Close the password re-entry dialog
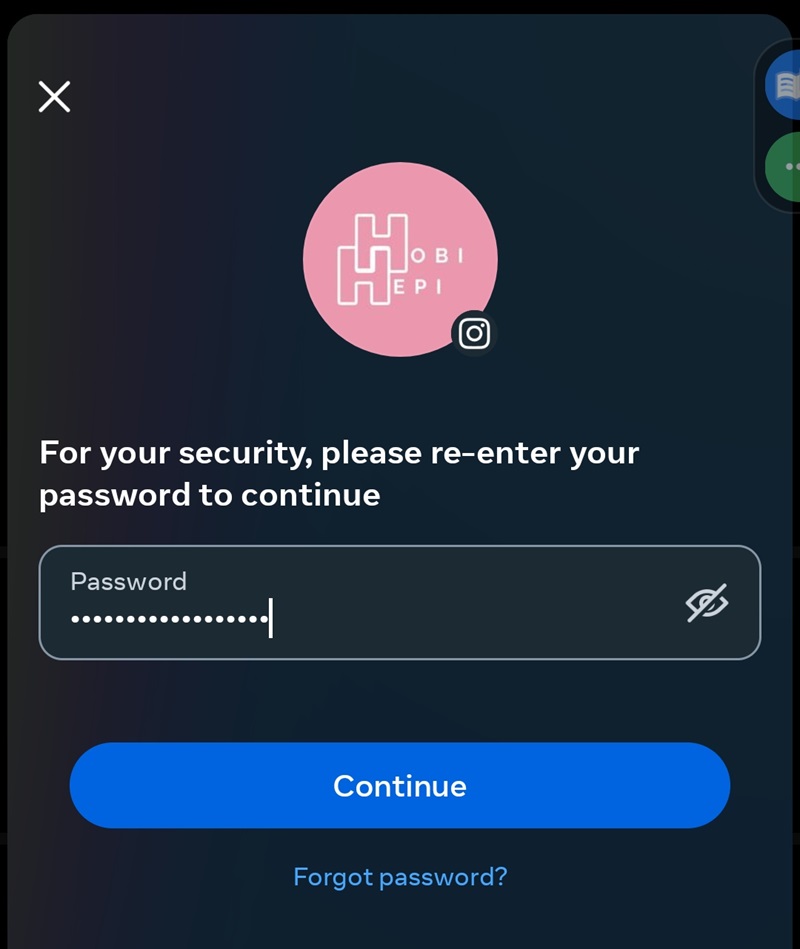The height and width of the screenshot is (949, 800). [x=54, y=97]
